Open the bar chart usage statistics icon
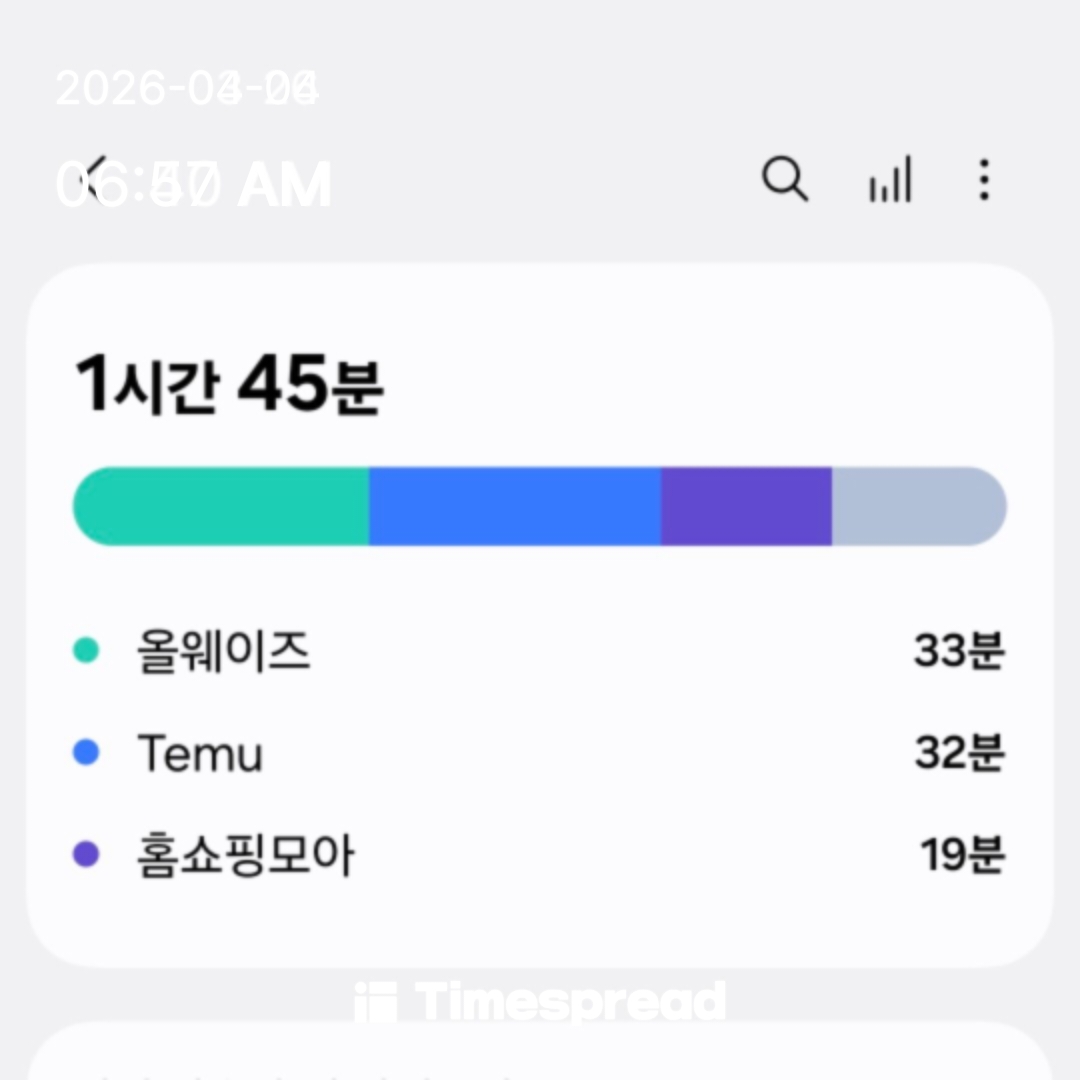Screen dimensions: 1080x1080 tap(890, 181)
